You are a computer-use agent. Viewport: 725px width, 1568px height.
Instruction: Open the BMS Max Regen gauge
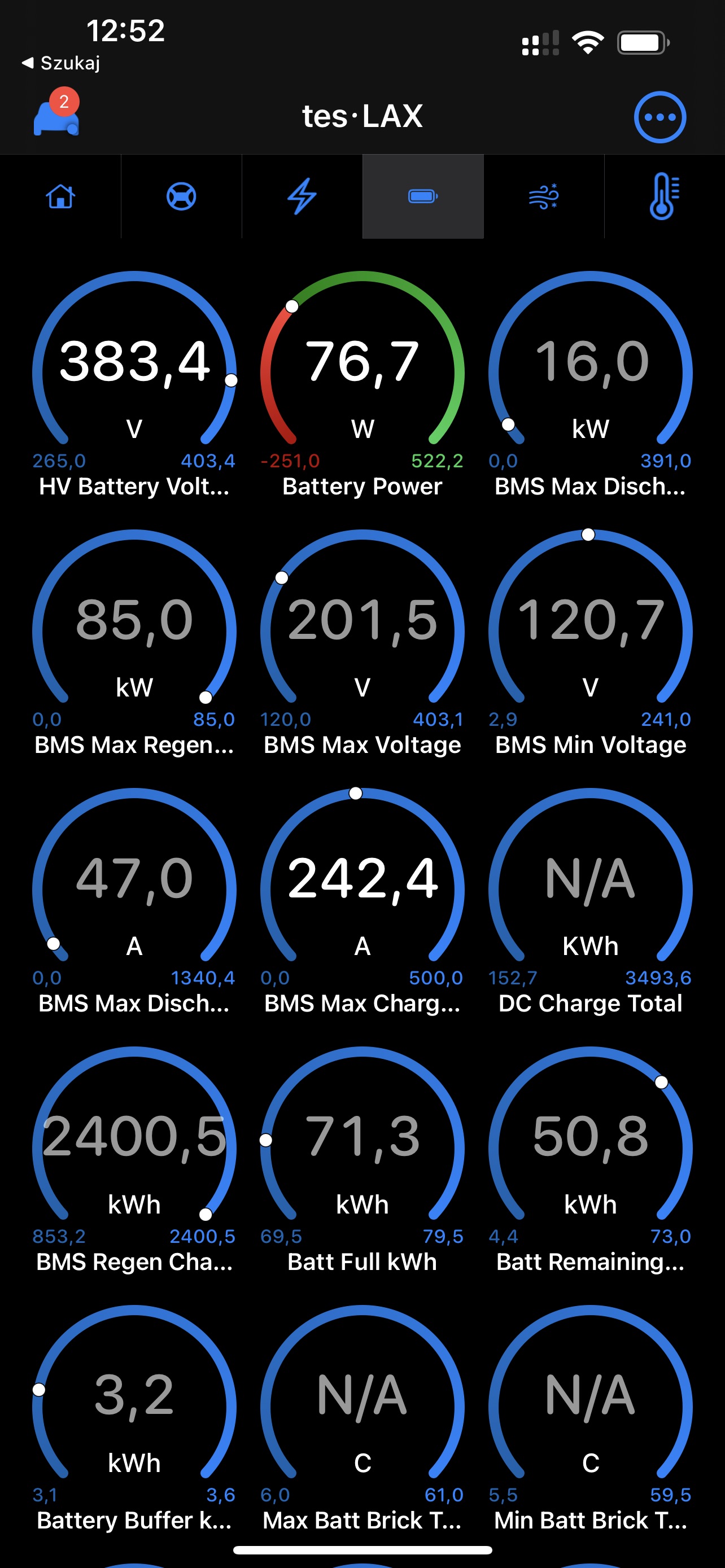pos(134,643)
